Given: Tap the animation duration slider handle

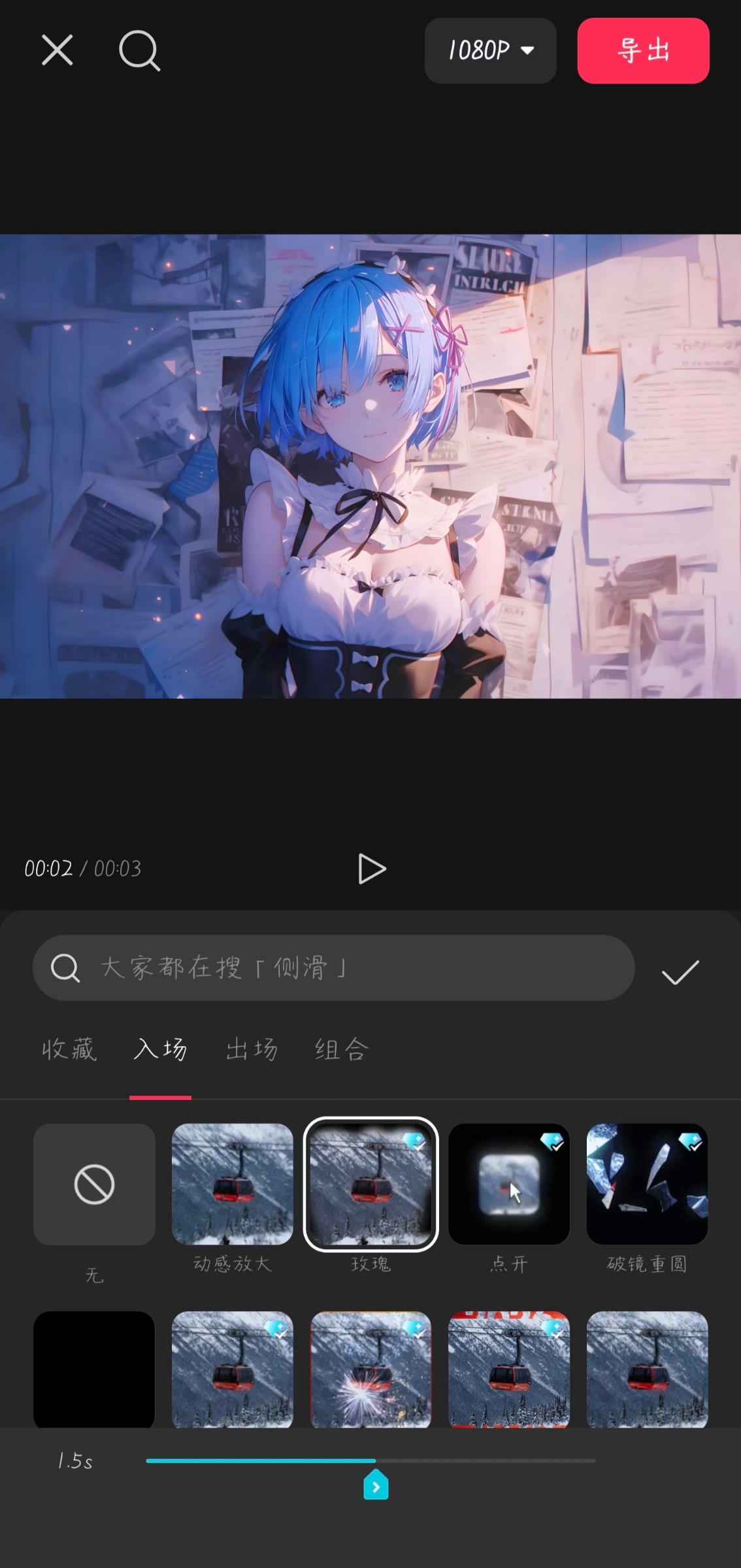Looking at the screenshot, I should pyautogui.click(x=376, y=1485).
